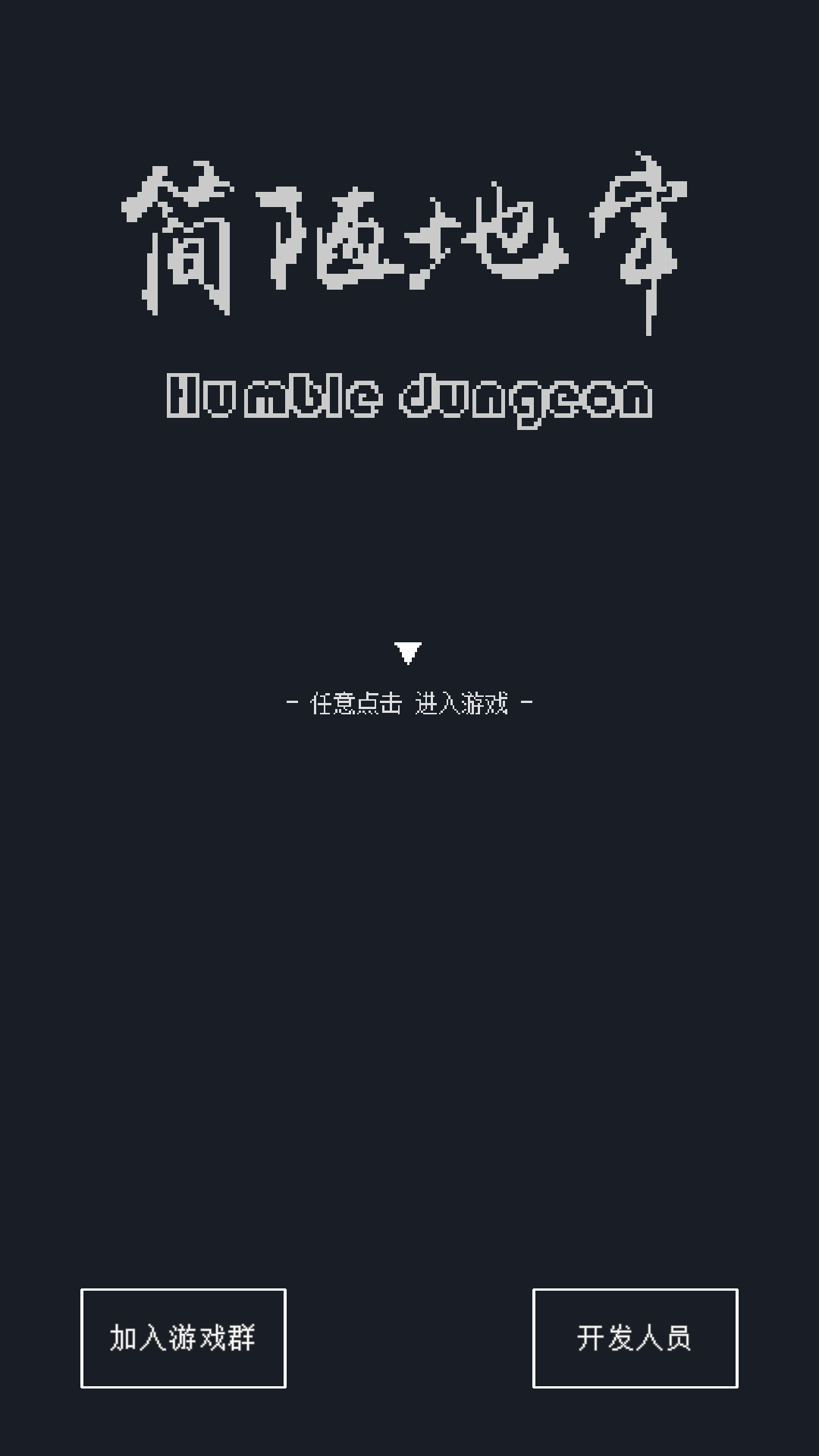Click the word Dungeon in the subtitle
819x1456 pixels.
pos(531,394)
